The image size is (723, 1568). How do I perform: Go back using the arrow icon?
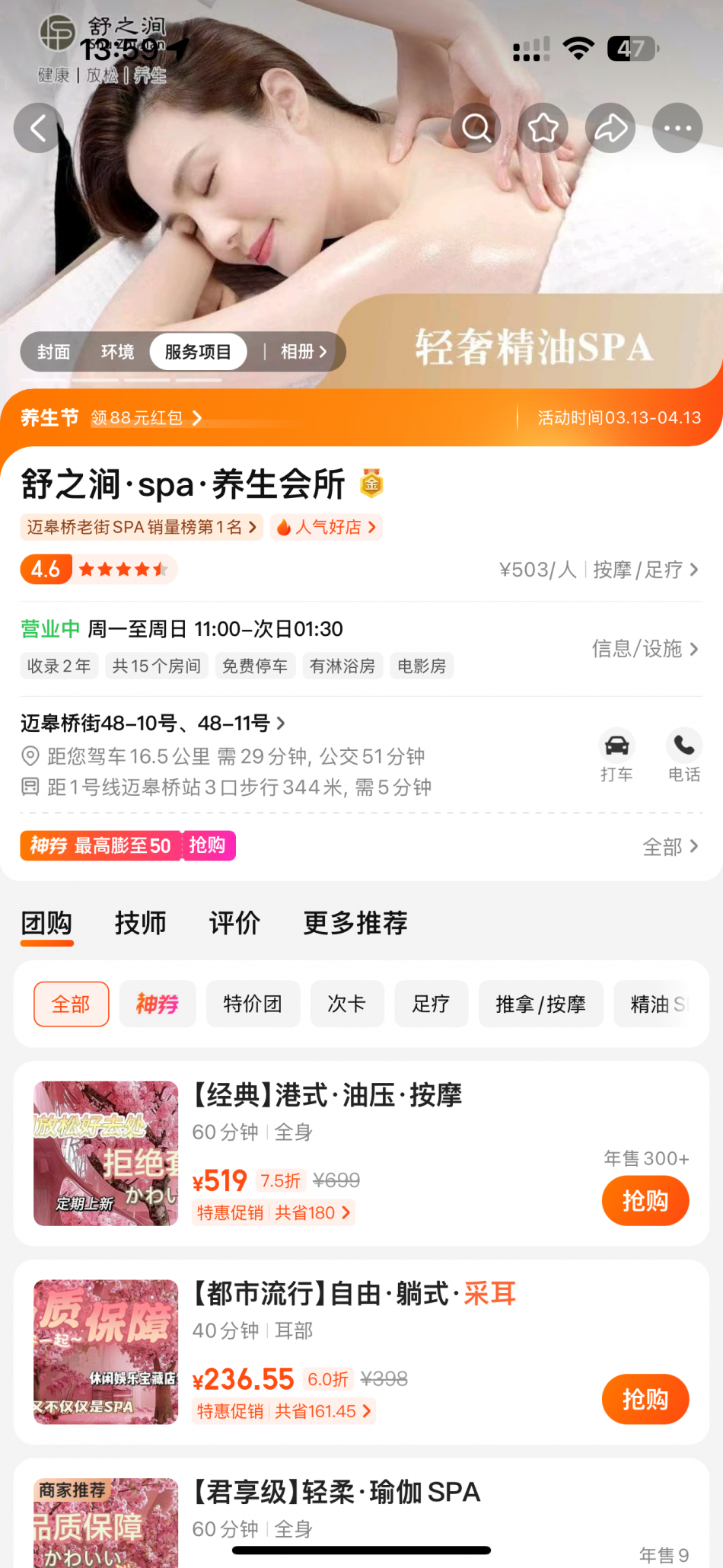click(38, 128)
